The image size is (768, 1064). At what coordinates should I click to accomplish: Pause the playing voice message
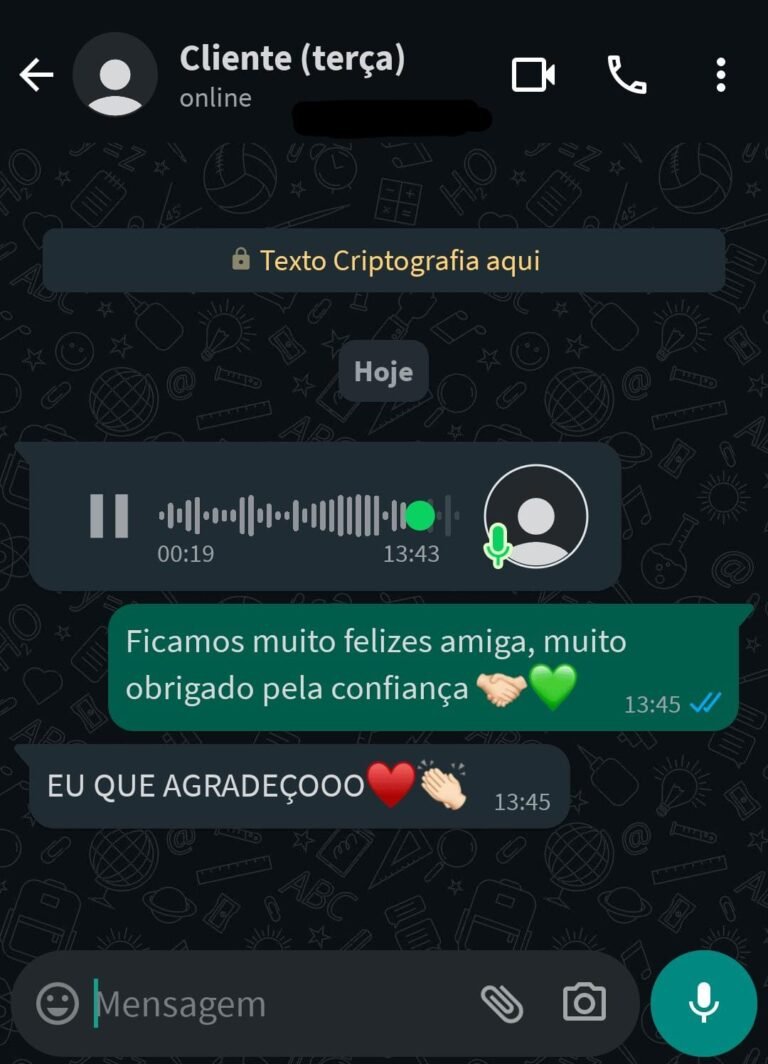[x=109, y=516]
